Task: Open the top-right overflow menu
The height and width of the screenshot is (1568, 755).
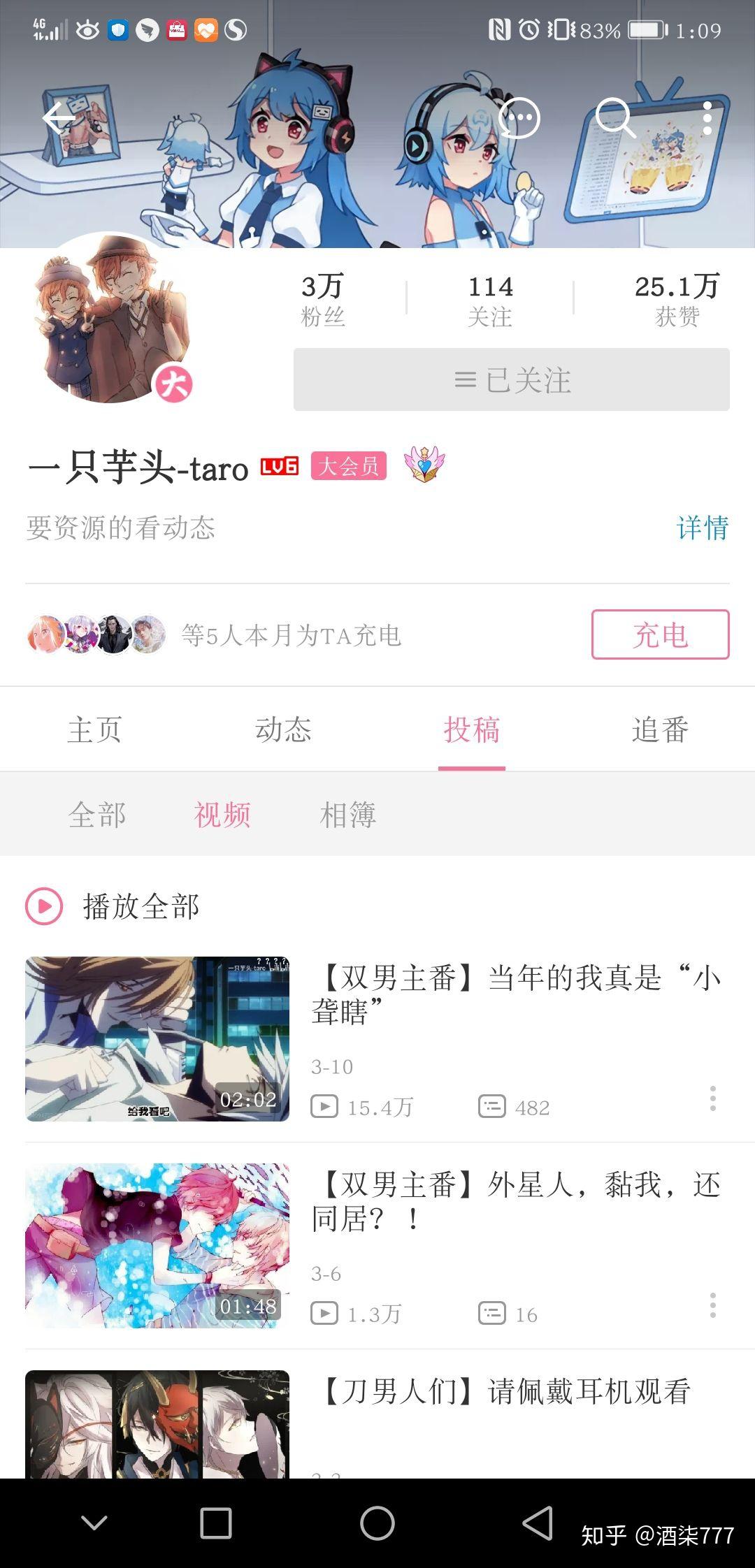Action: 707,118
